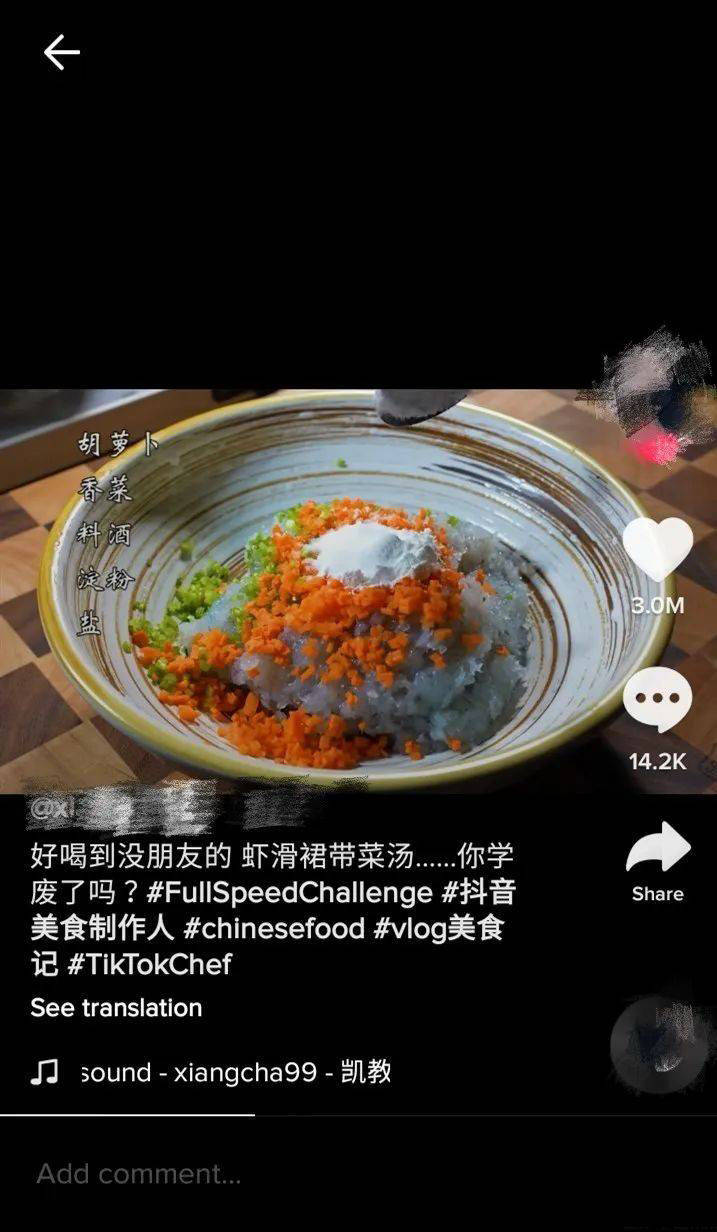Share this video
Viewport: 717px width, 1232px height.
[657, 850]
